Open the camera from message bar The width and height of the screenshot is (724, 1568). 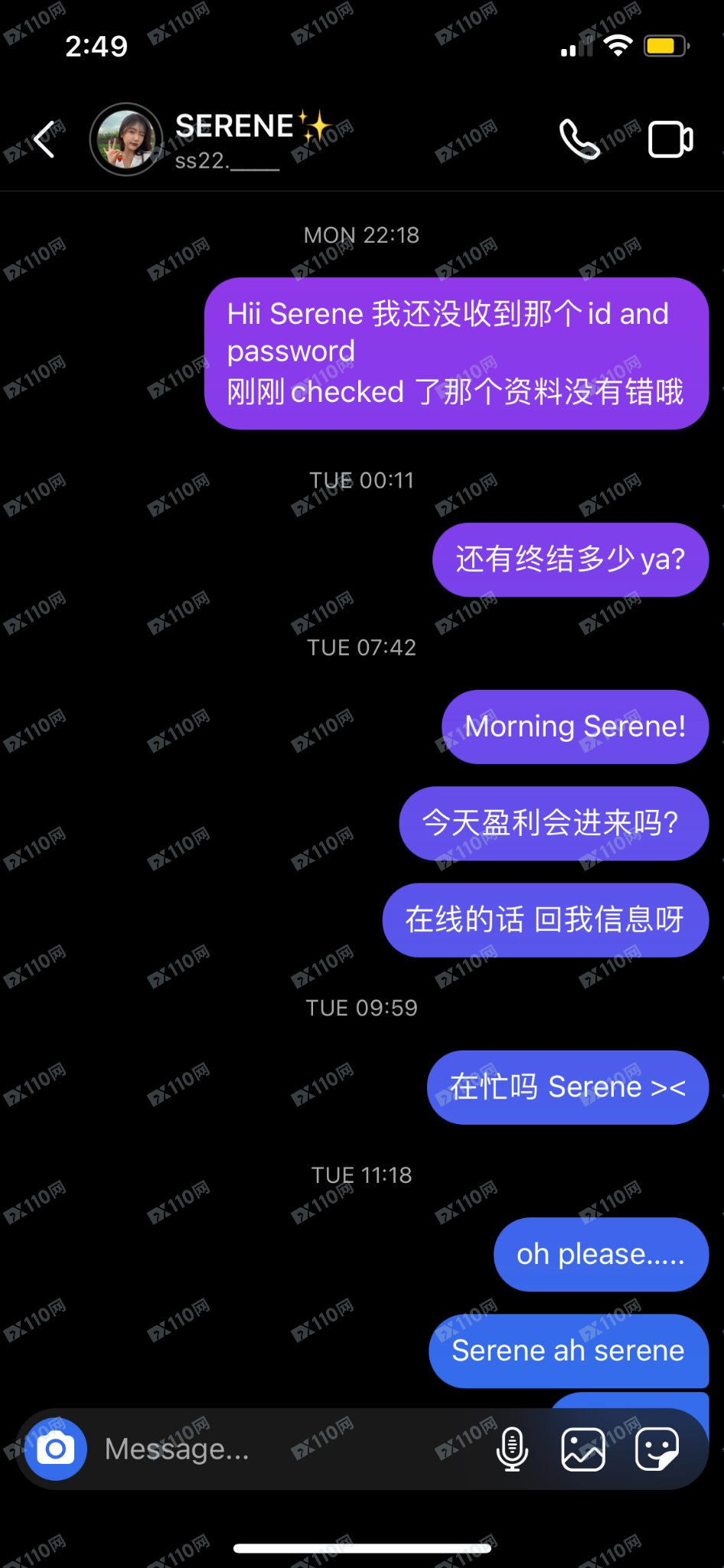[56, 1449]
